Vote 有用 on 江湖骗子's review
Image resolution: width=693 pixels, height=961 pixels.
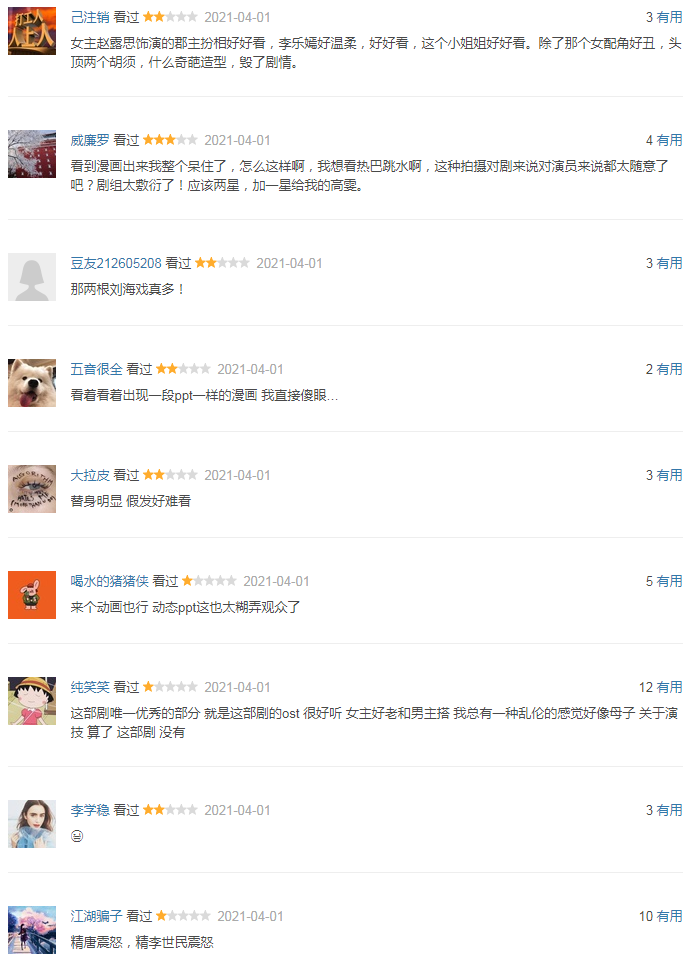pos(669,916)
